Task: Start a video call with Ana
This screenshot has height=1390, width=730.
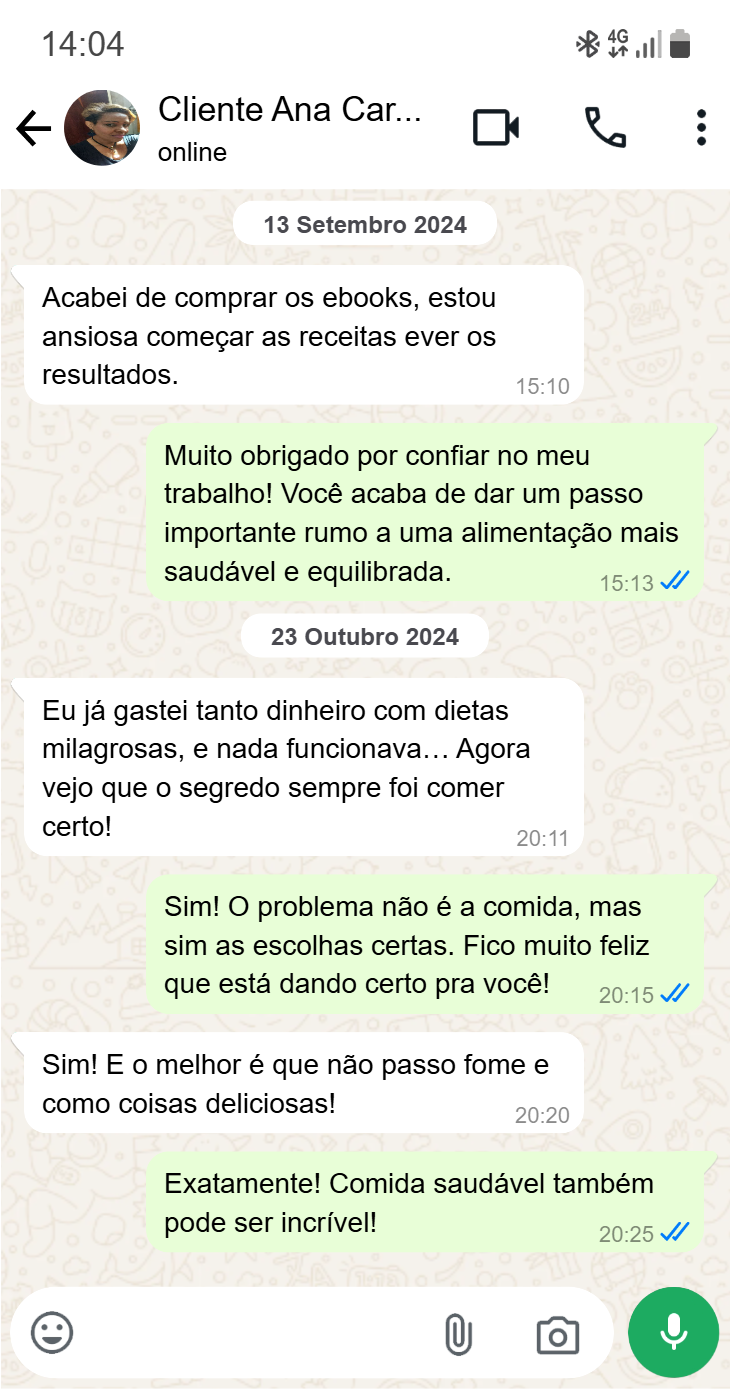Action: tap(496, 128)
